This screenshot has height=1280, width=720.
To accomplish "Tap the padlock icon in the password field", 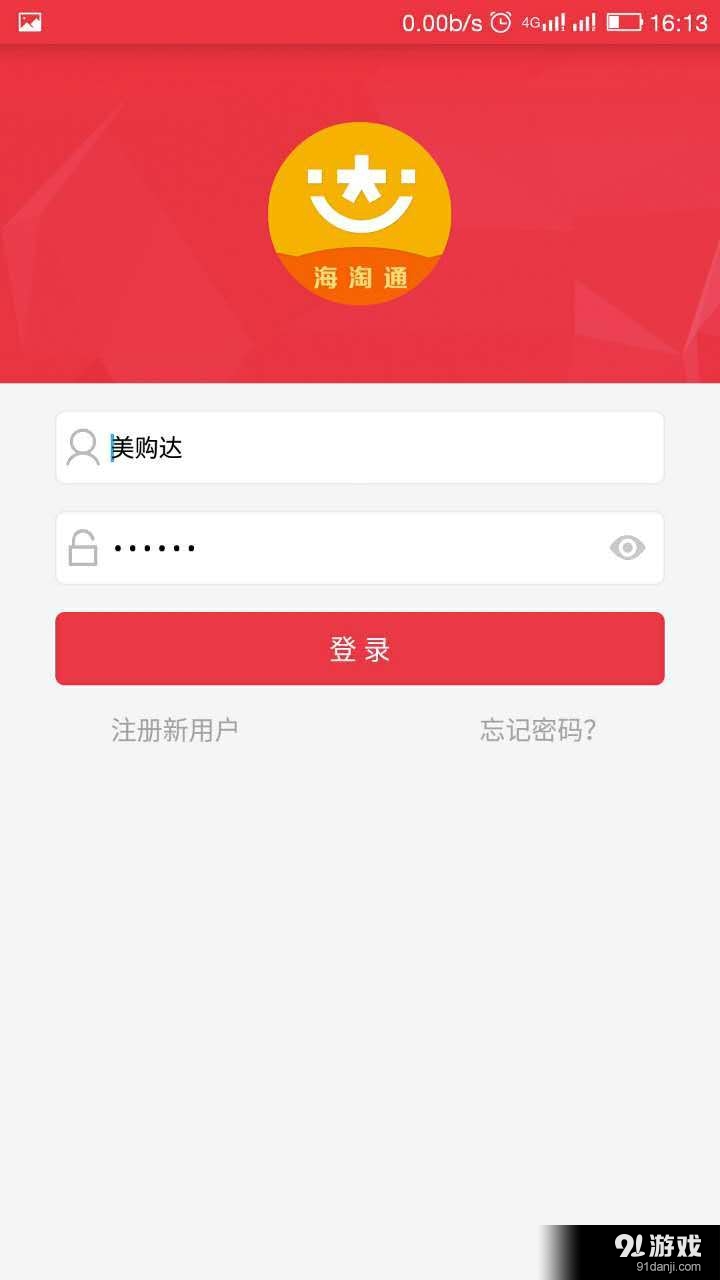I will (83, 548).
